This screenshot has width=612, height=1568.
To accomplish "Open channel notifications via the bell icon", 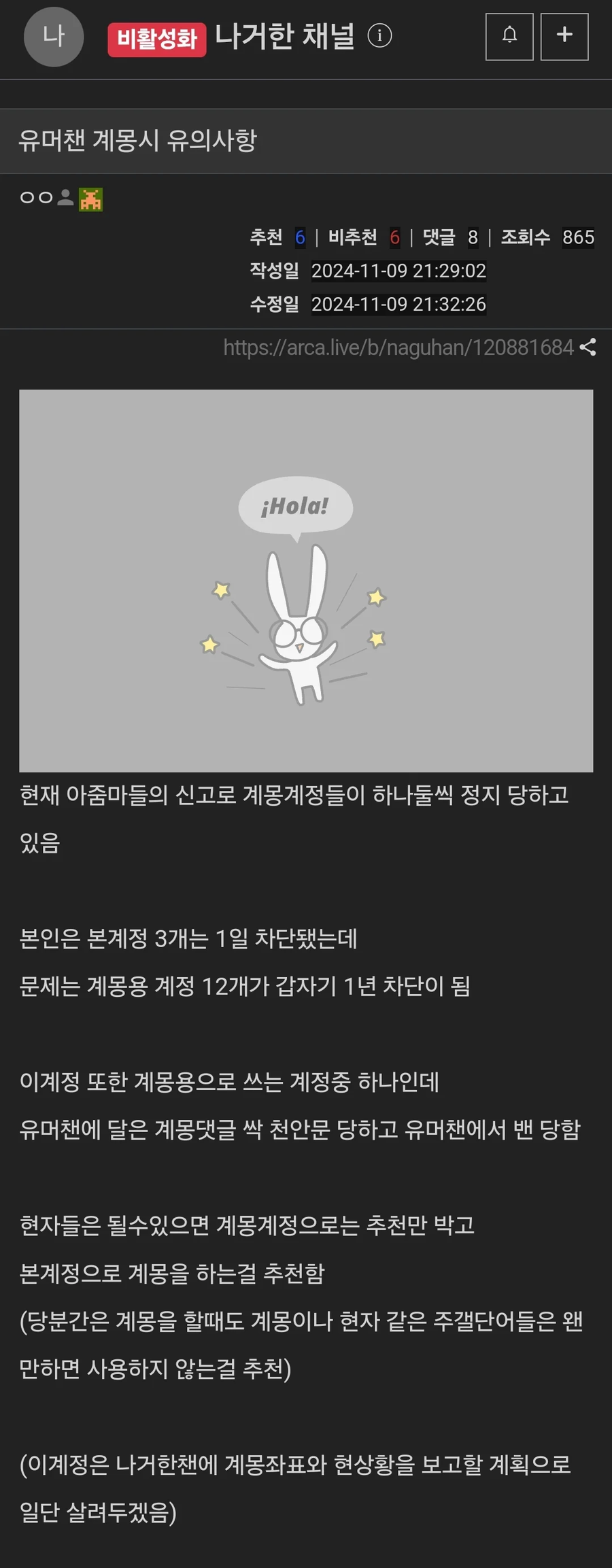I will pyautogui.click(x=509, y=37).
